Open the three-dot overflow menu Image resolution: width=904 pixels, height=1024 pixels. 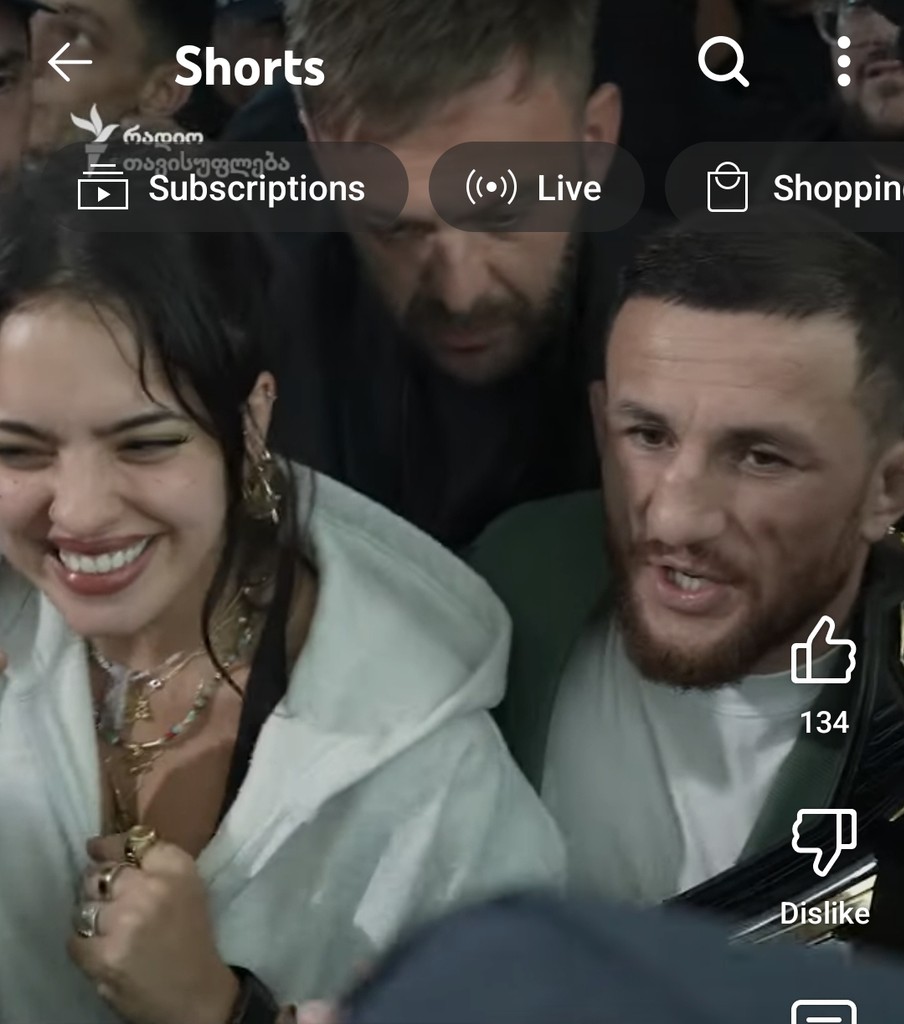pos(843,62)
